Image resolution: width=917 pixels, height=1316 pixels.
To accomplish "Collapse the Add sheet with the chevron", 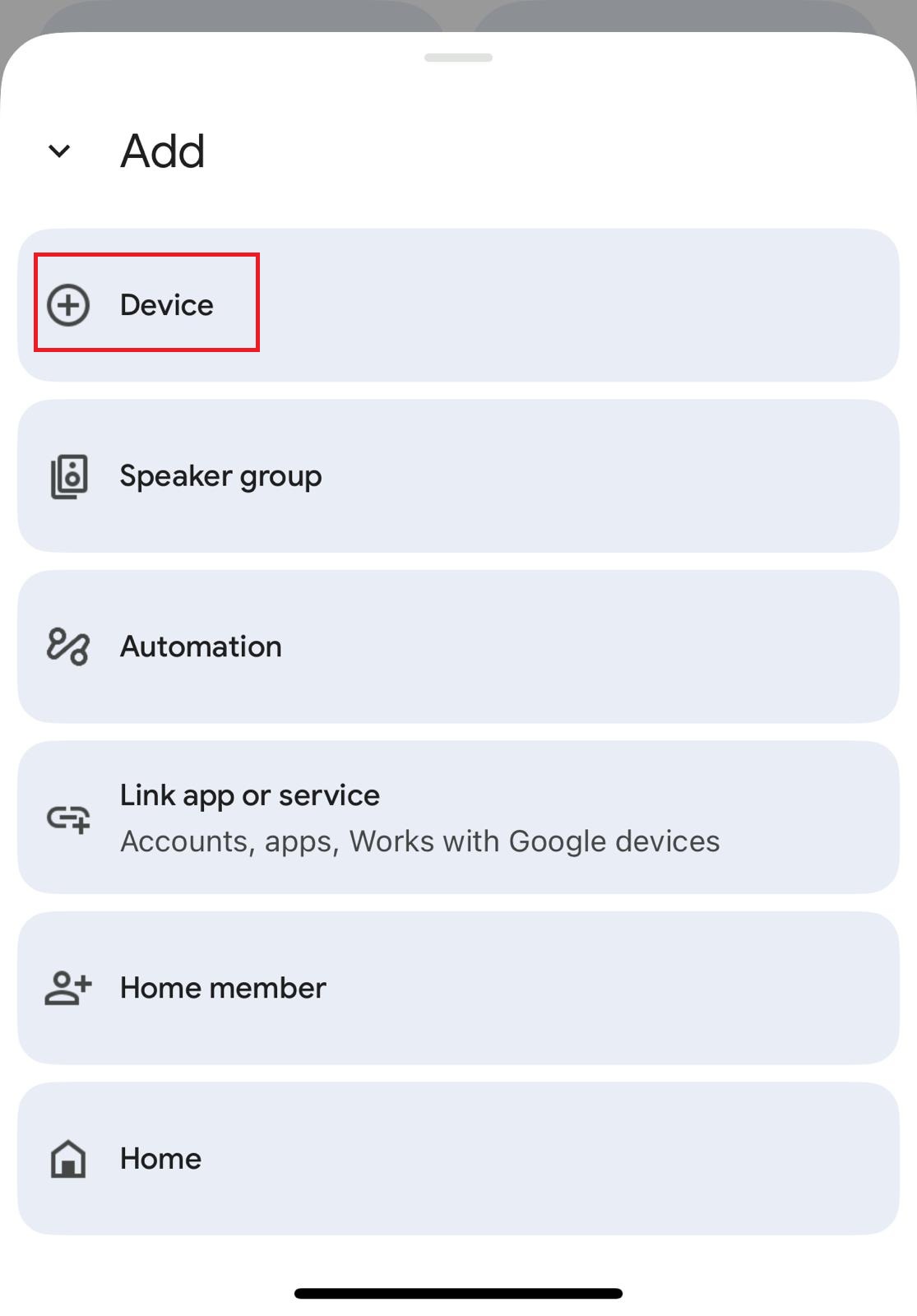I will [x=59, y=151].
